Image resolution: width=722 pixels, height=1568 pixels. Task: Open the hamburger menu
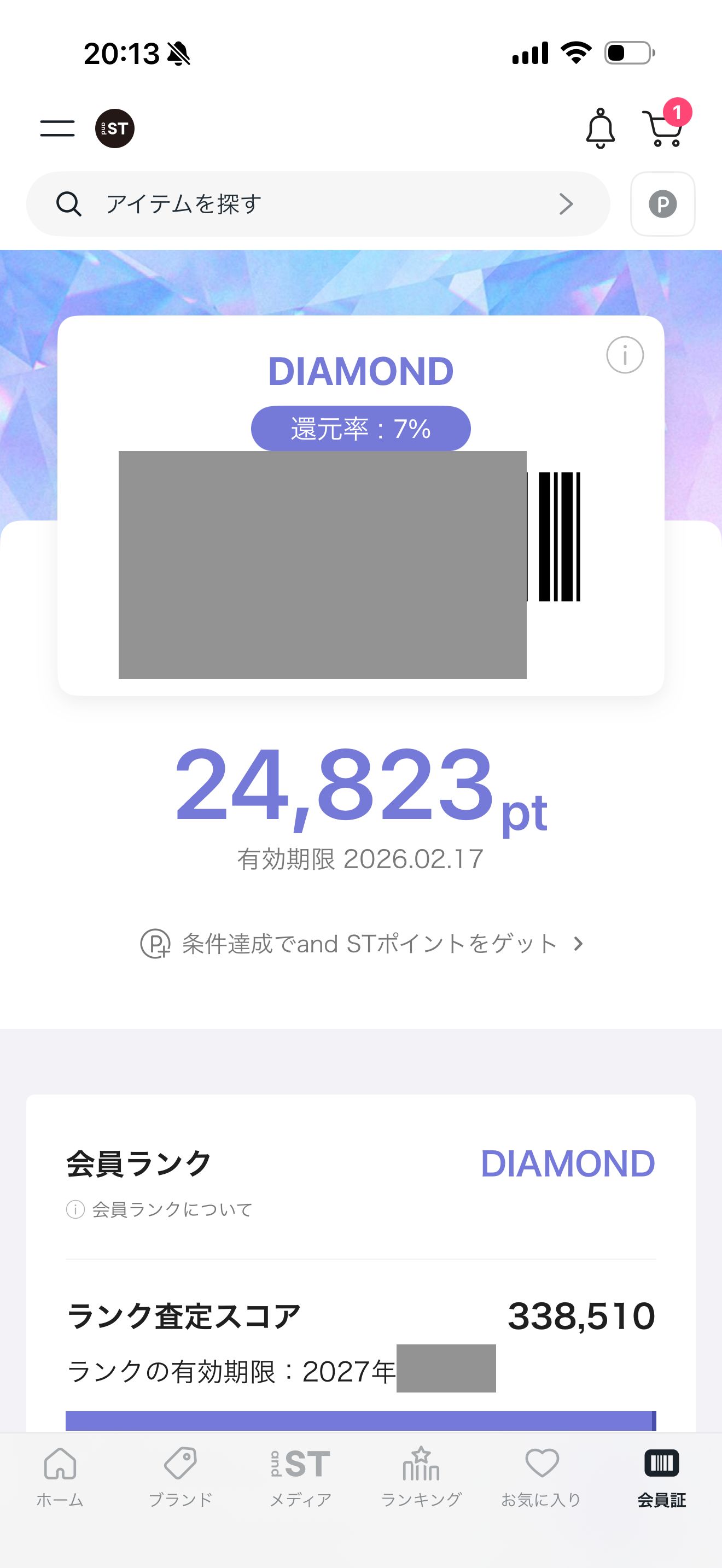click(57, 128)
